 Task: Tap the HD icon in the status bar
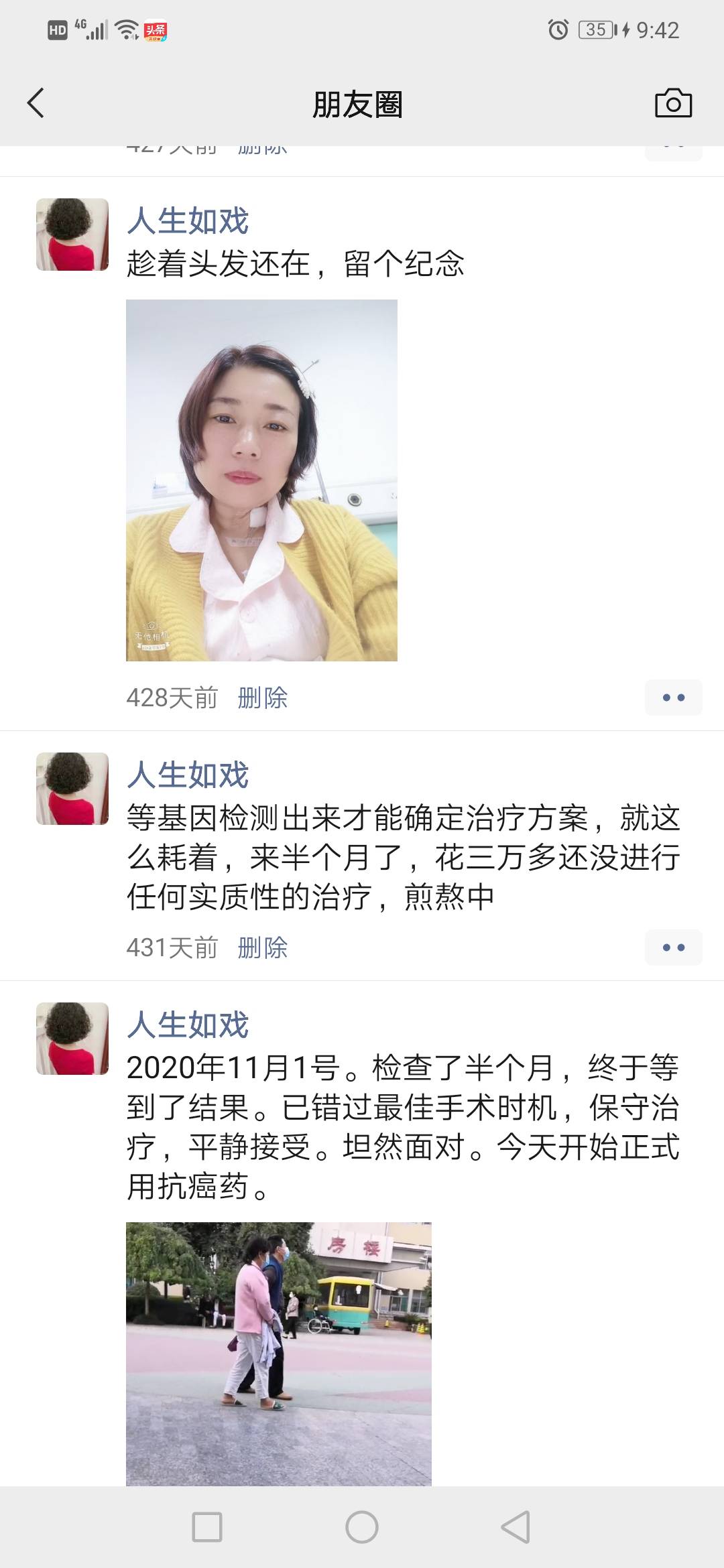[58, 28]
